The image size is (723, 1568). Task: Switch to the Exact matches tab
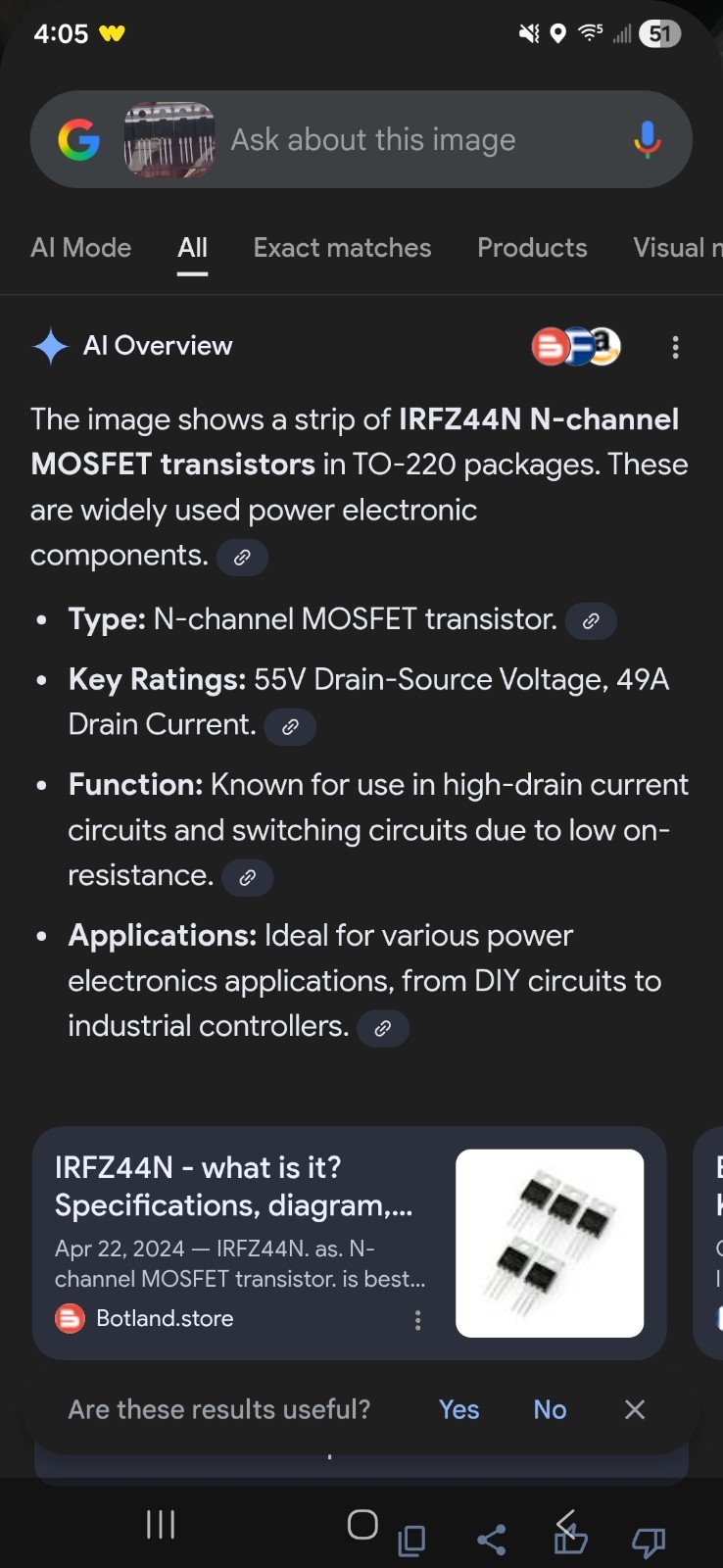[342, 248]
